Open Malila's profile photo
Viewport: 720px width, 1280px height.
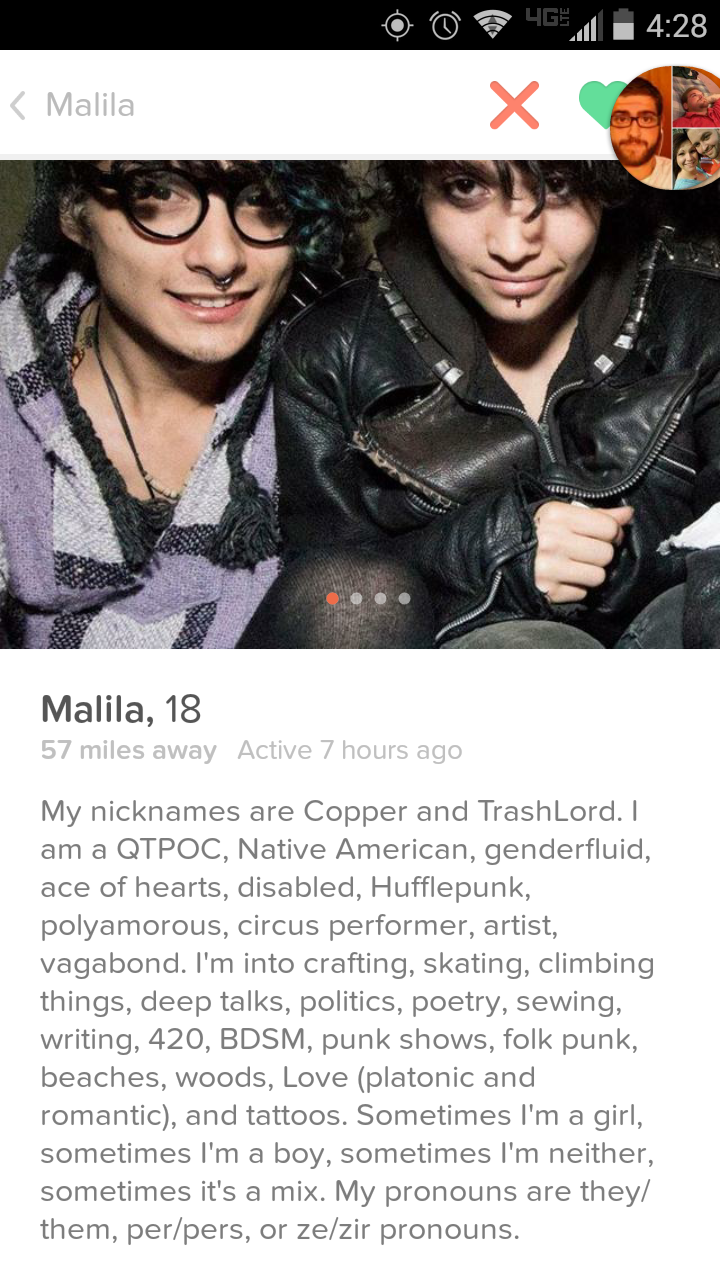(360, 400)
